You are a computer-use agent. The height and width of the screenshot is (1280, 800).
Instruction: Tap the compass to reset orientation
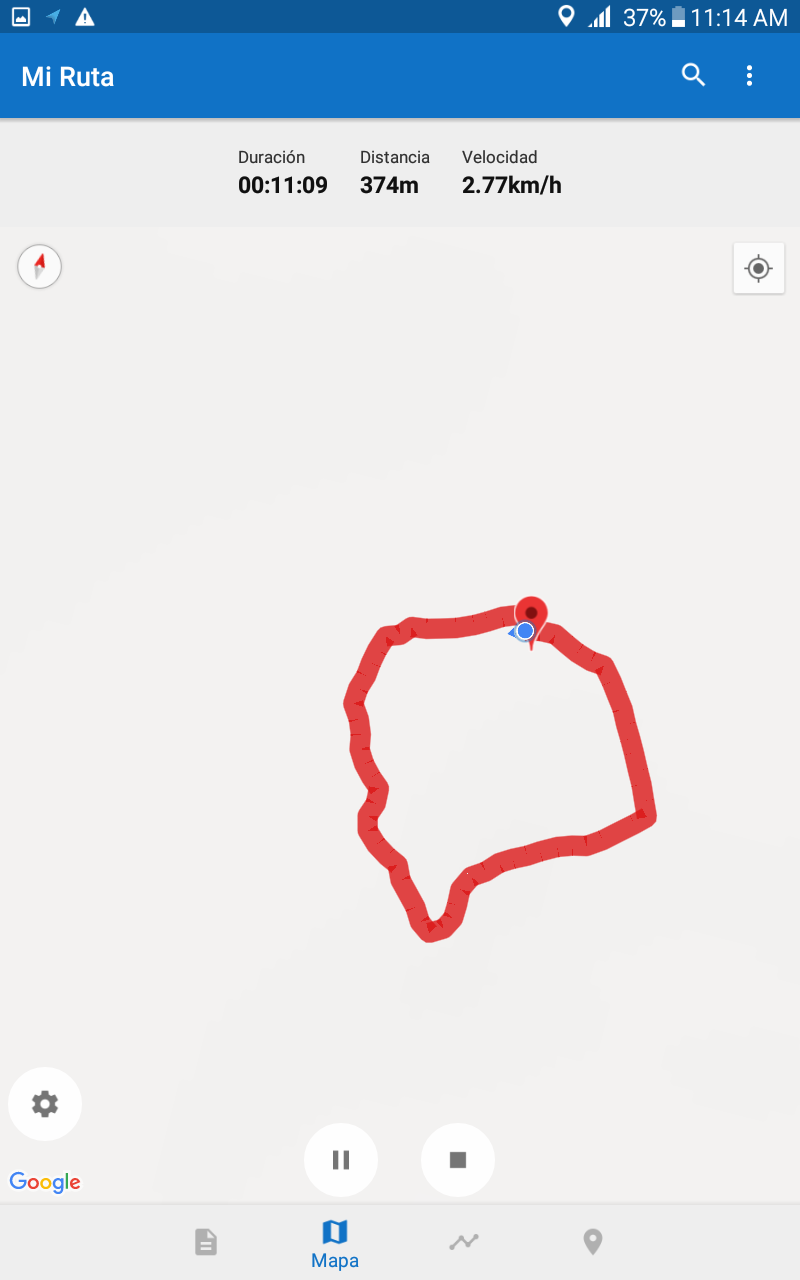point(40,267)
